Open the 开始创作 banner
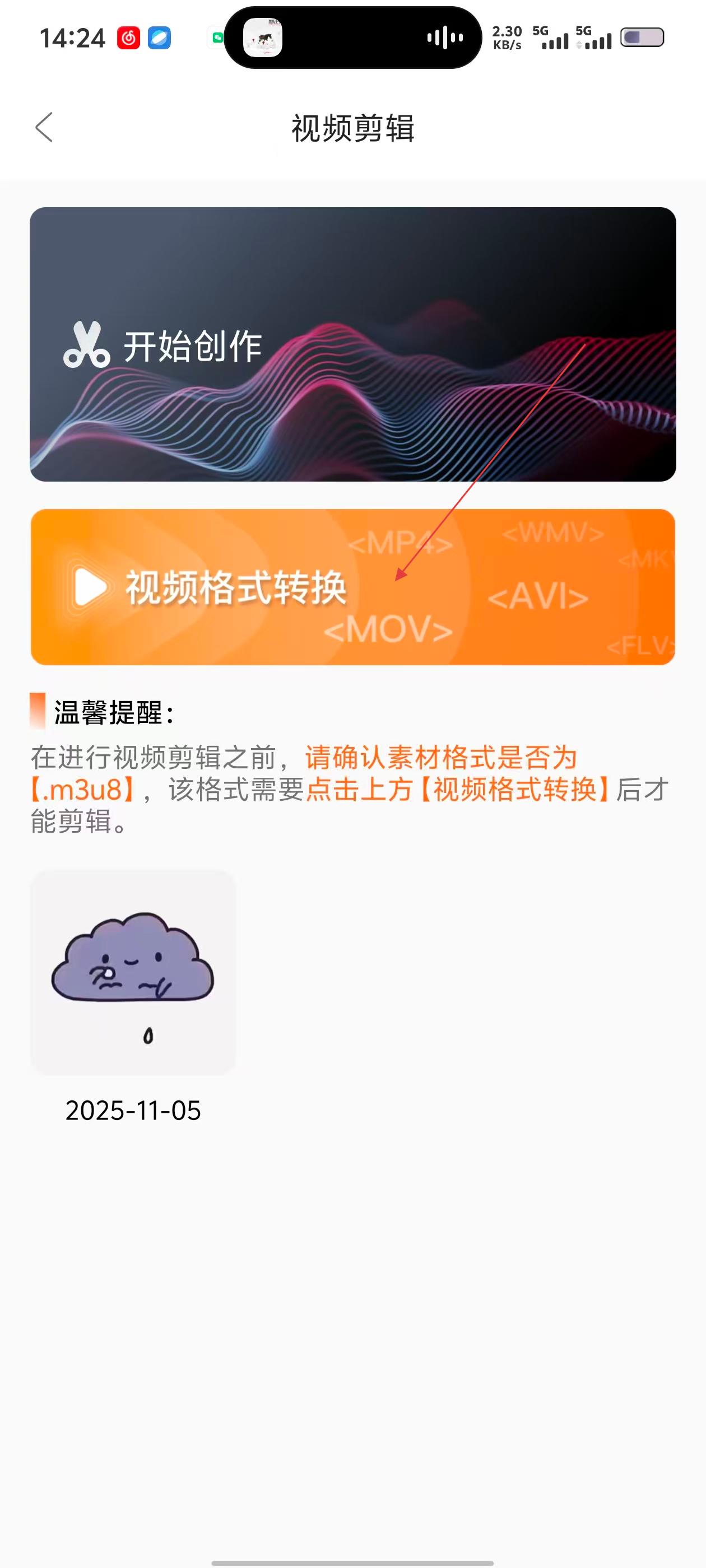Image resolution: width=706 pixels, height=1568 pixels. click(x=352, y=344)
